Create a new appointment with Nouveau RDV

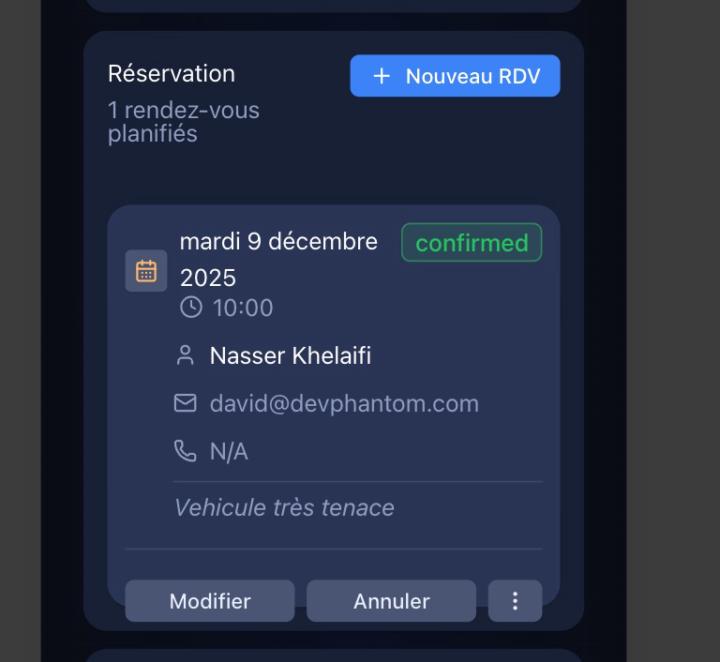[455, 76]
